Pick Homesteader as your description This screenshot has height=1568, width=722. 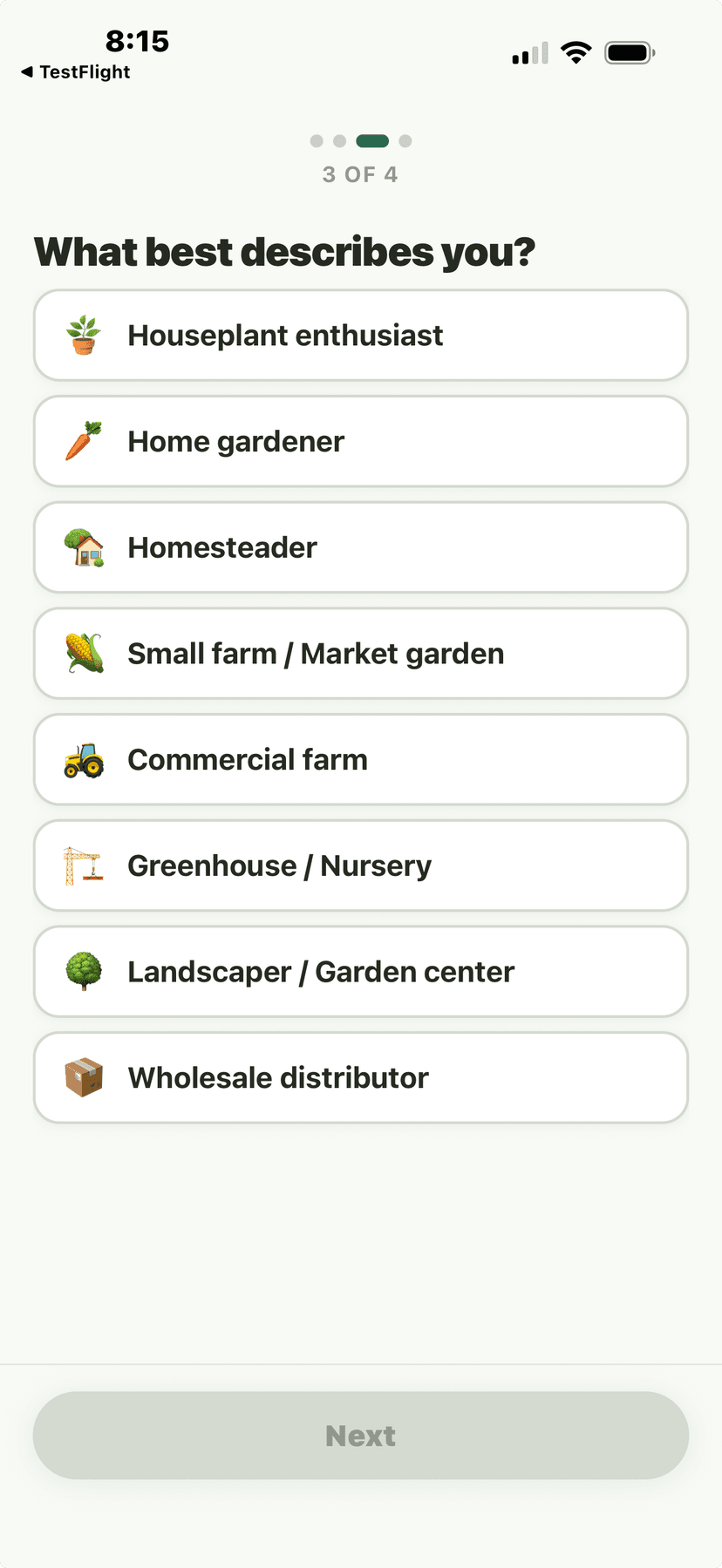pyautogui.click(x=361, y=548)
